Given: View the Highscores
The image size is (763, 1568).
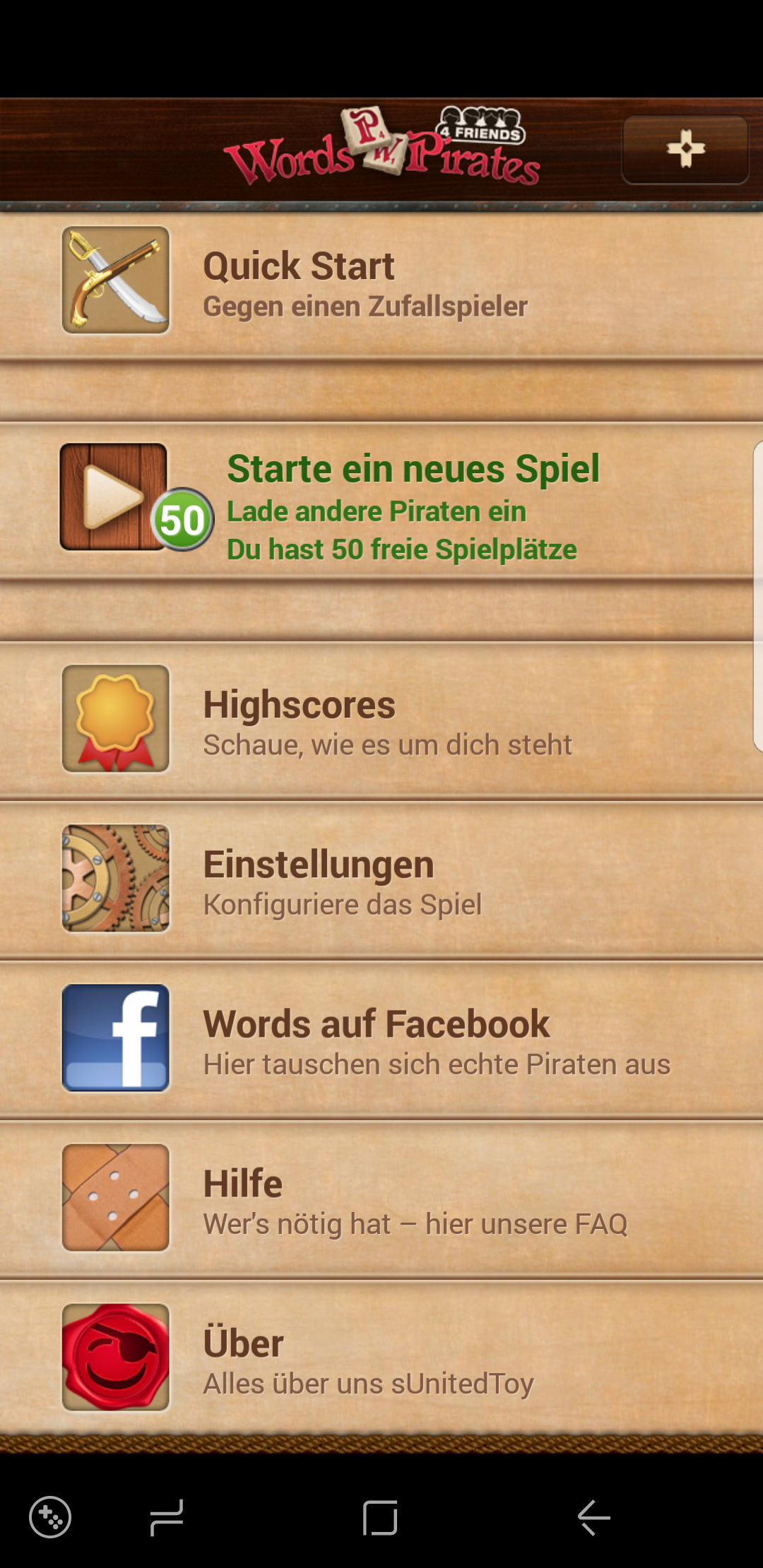Looking at the screenshot, I should [381, 719].
